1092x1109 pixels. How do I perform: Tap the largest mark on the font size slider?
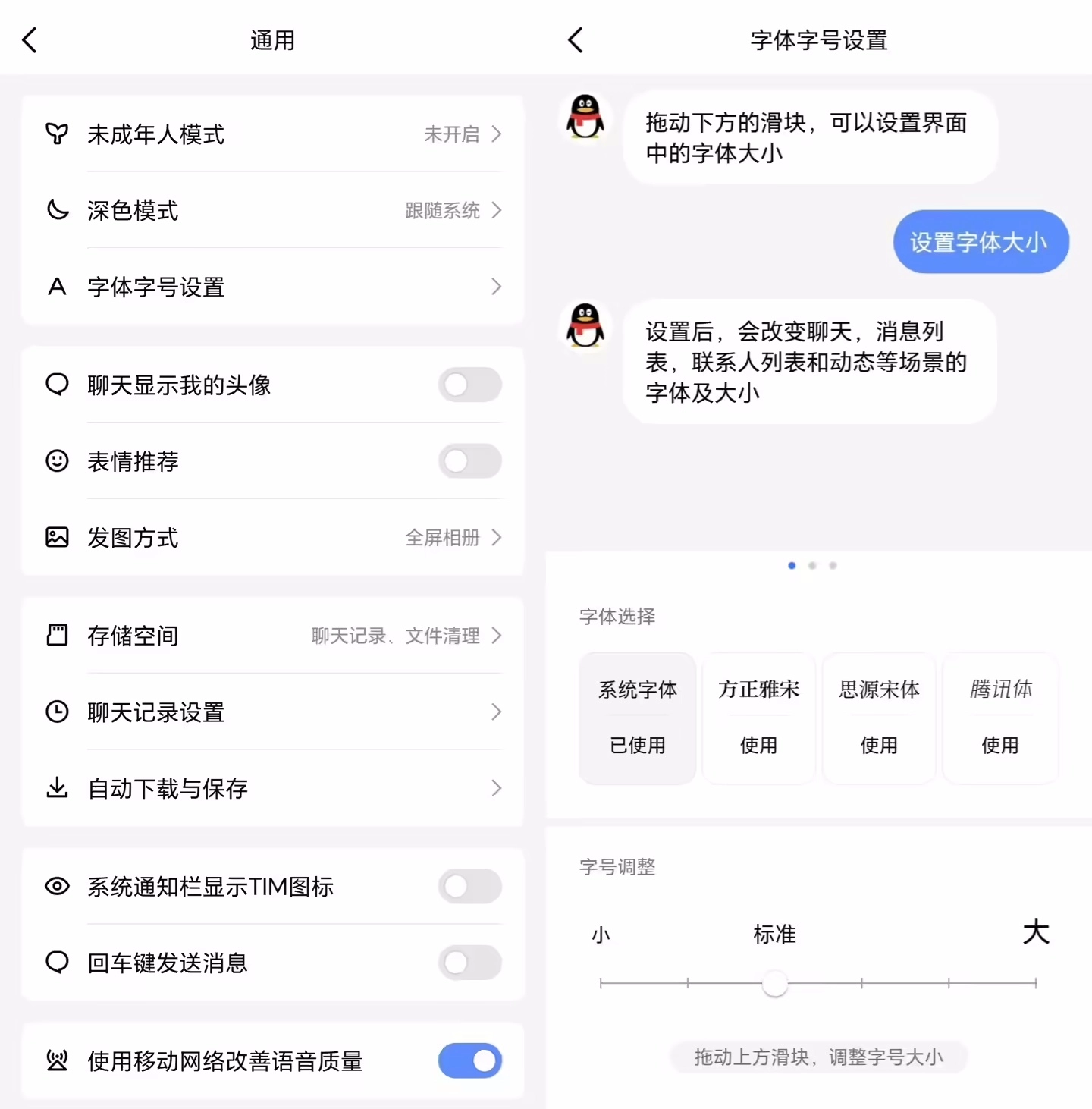pyautogui.click(x=1035, y=983)
